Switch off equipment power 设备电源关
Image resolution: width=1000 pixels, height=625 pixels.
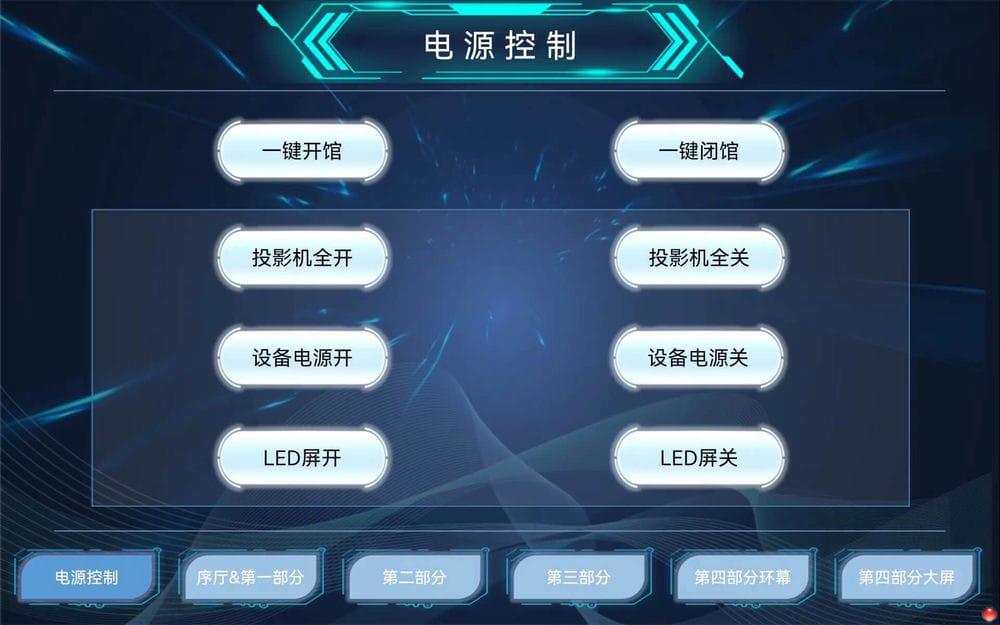pos(698,358)
